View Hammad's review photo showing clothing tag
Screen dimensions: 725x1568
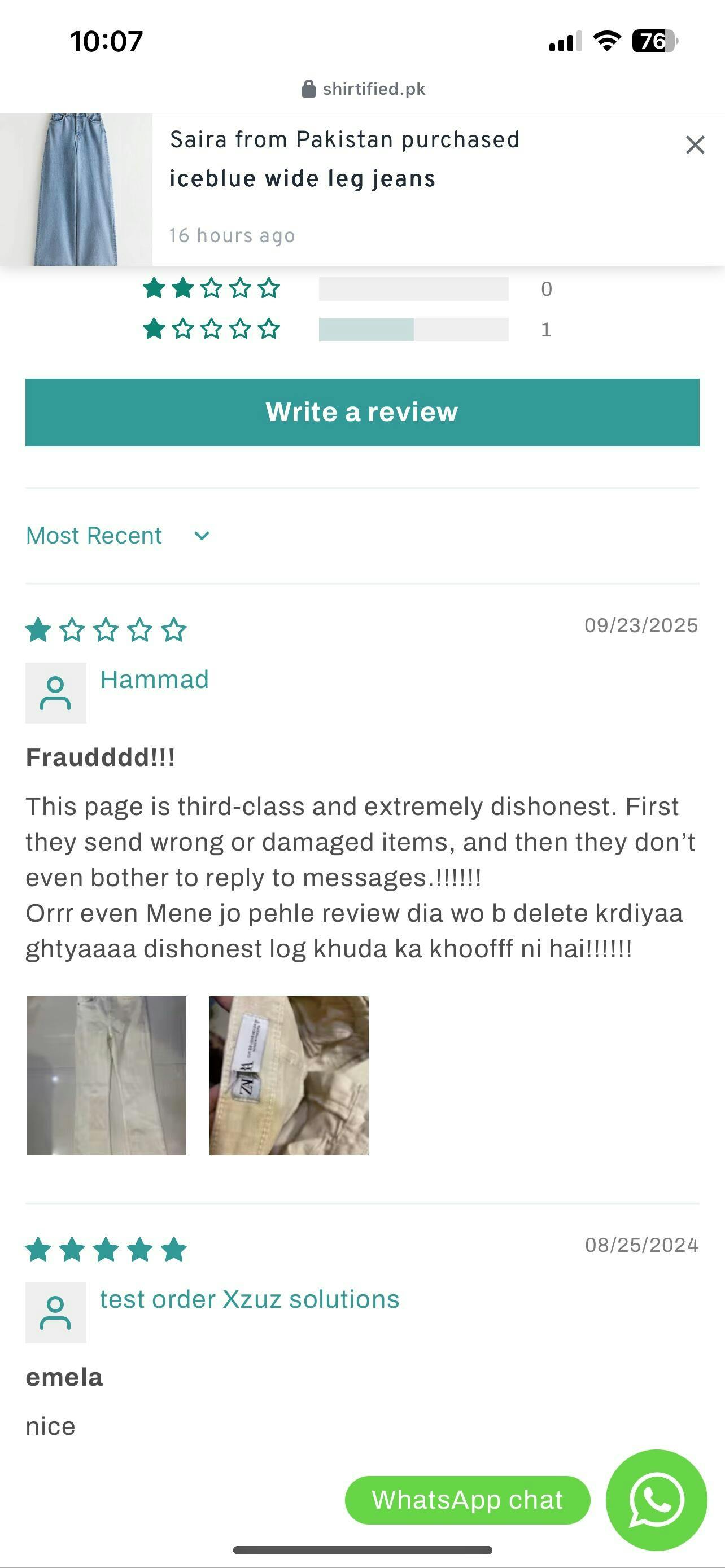tap(289, 1076)
